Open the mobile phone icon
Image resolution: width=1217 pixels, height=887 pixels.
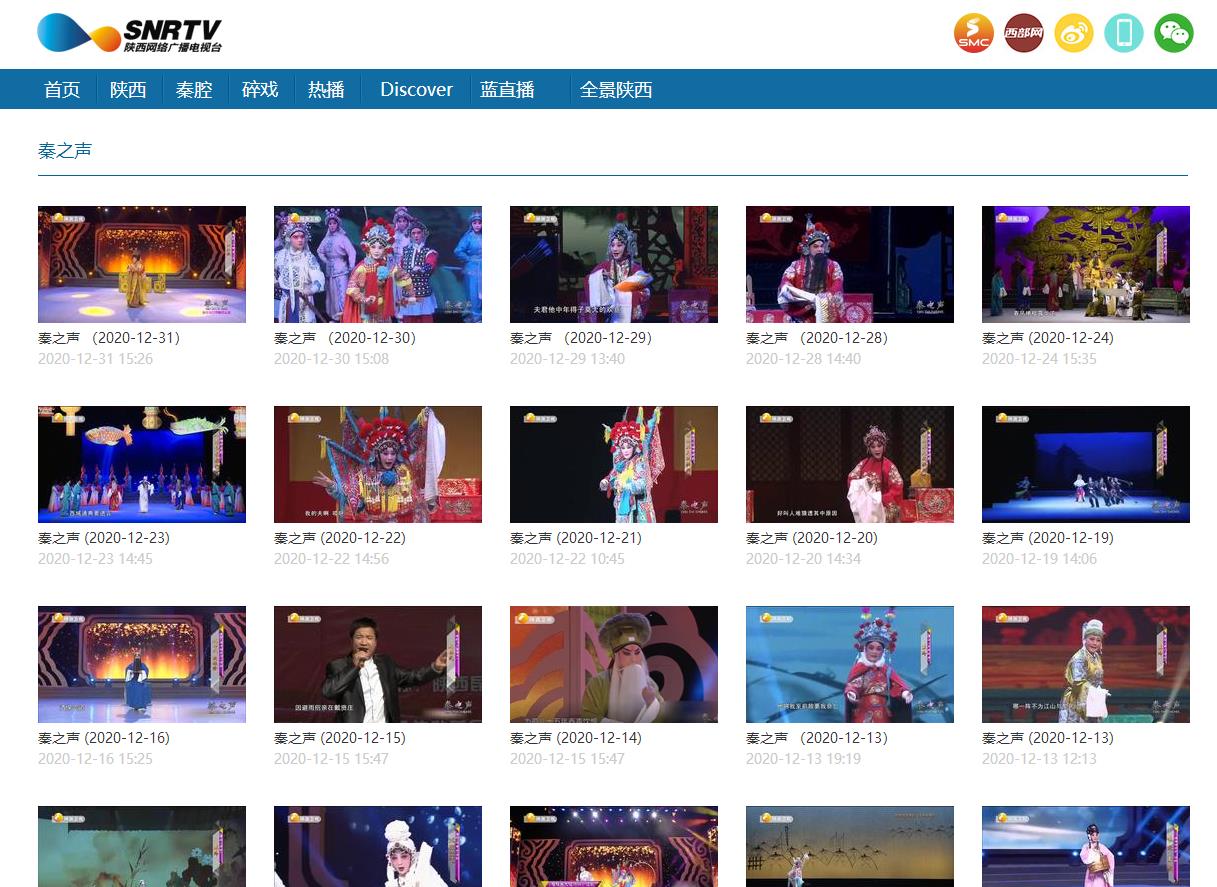(x=1123, y=33)
